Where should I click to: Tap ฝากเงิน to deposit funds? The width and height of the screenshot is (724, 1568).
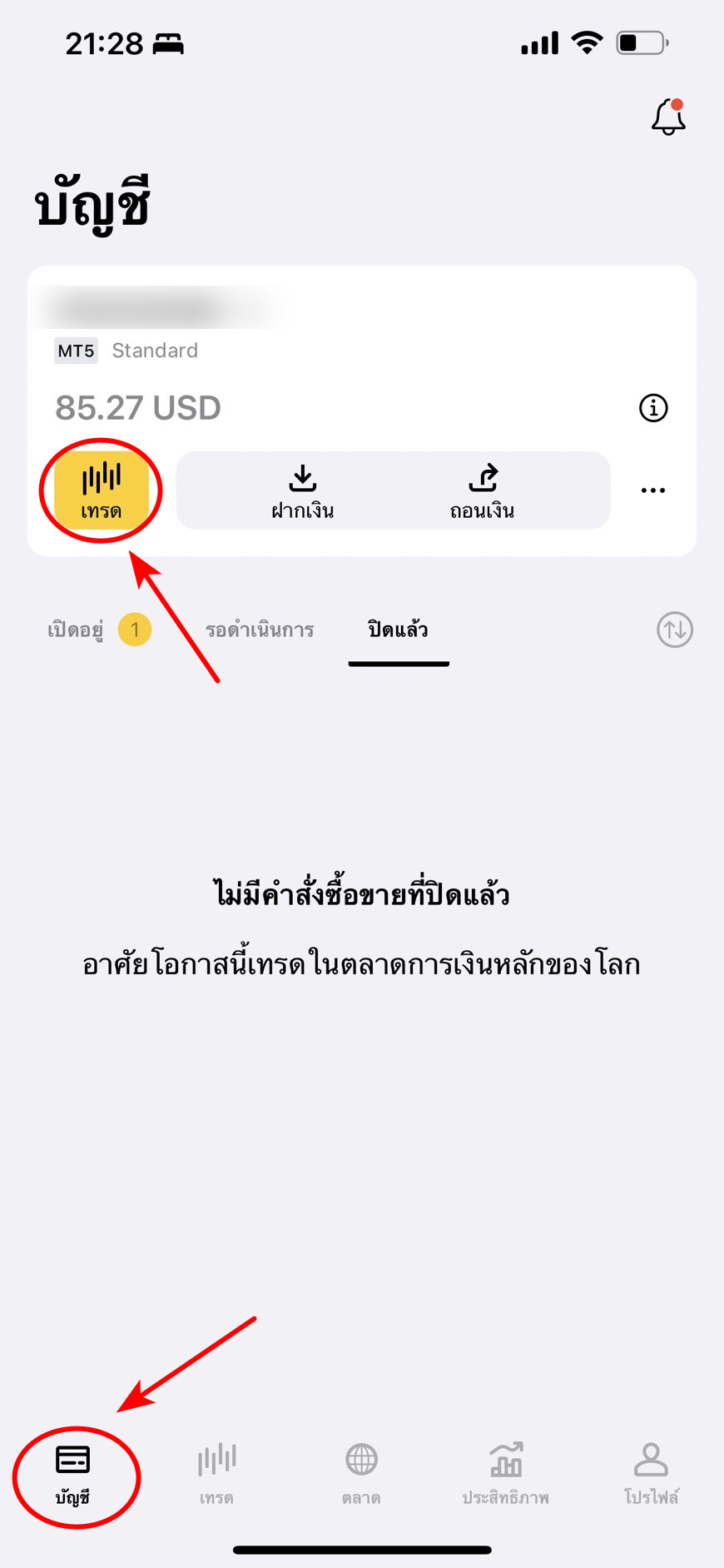click(x=303, y=491)
